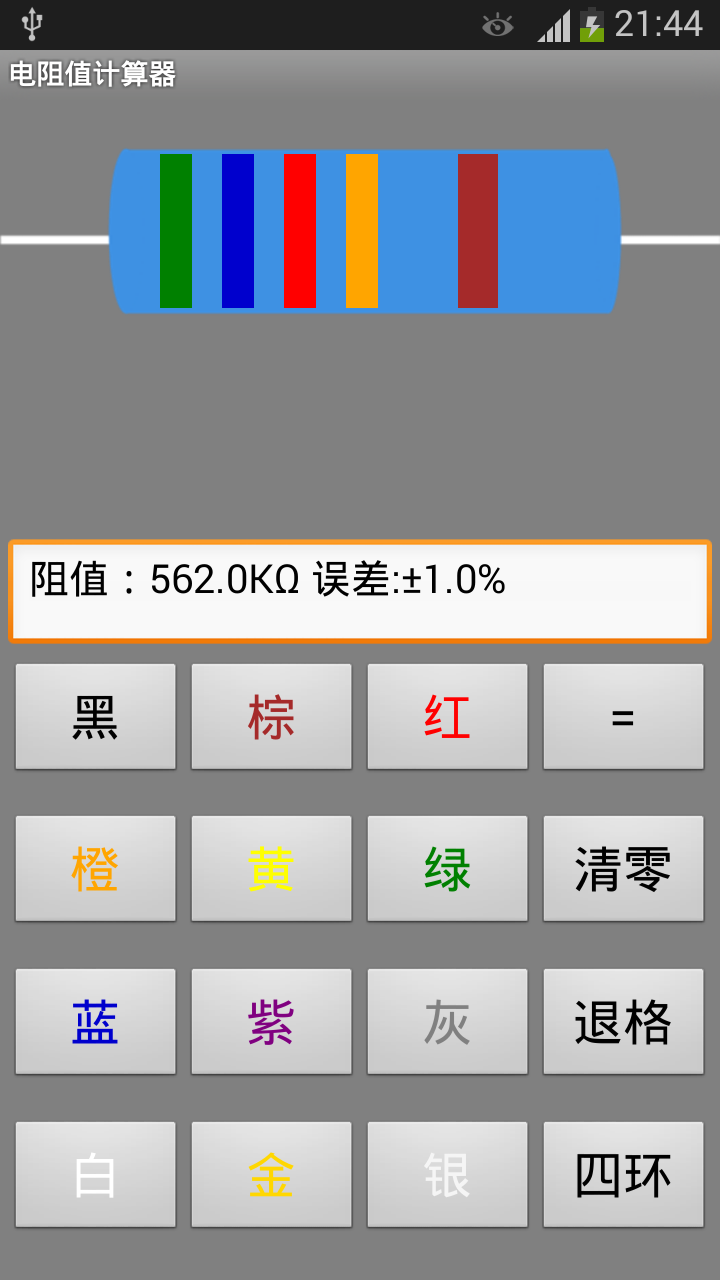Tap the 灰 (gray) color button
The image size is (720, 1280).
447,1022
